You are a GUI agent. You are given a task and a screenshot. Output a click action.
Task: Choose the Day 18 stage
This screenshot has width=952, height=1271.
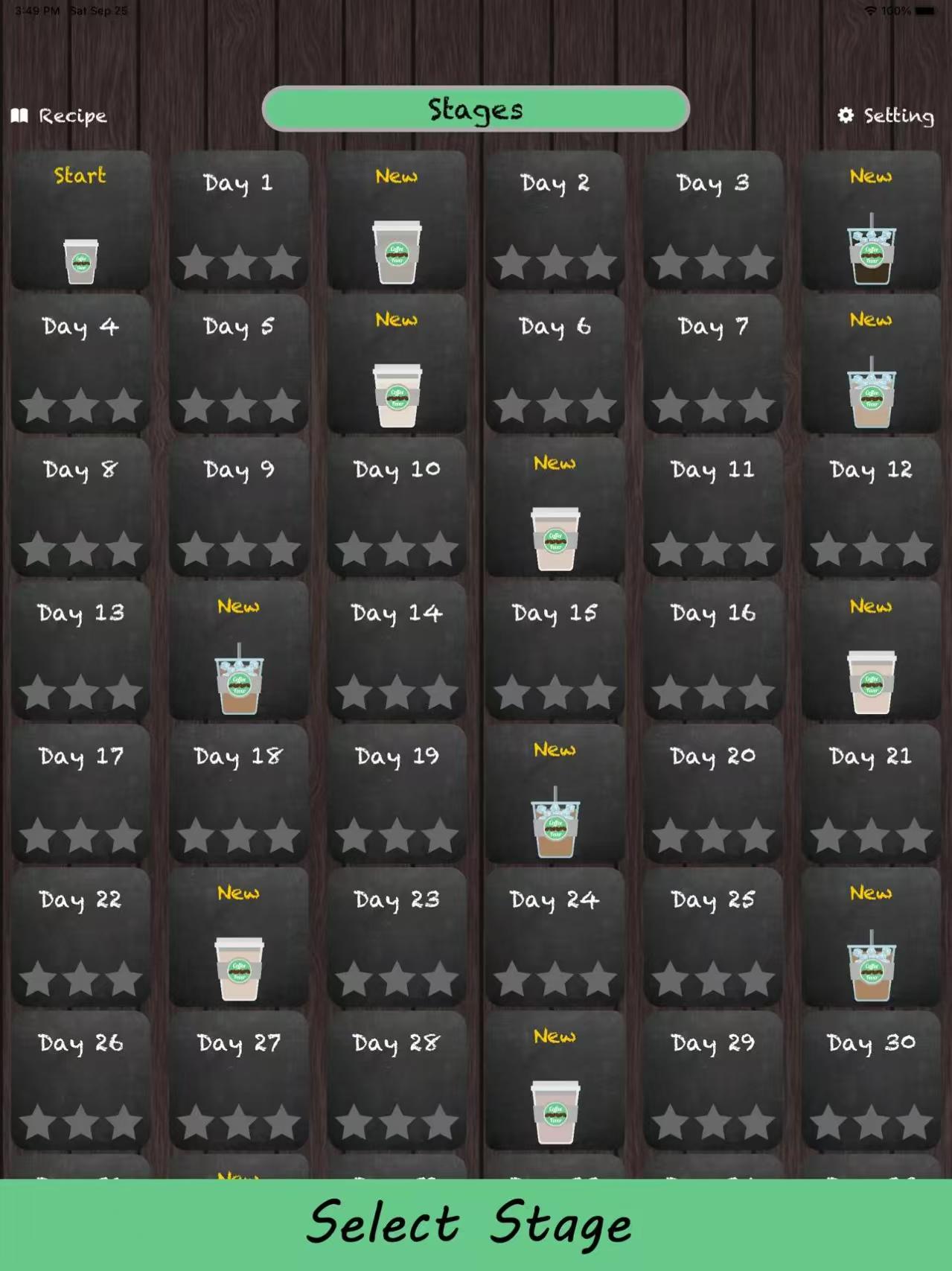pyautogui.click(x=238, y=794)
